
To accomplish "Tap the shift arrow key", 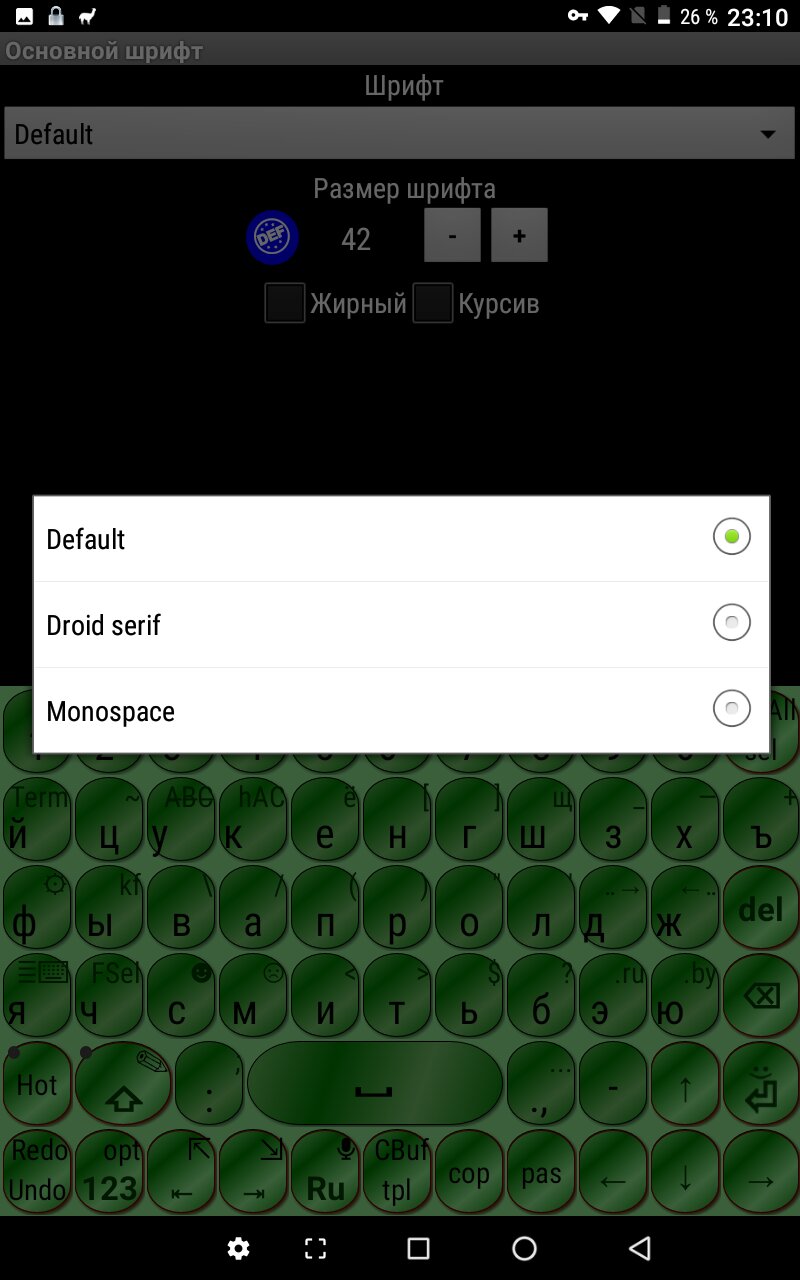I will (122, 1083).
